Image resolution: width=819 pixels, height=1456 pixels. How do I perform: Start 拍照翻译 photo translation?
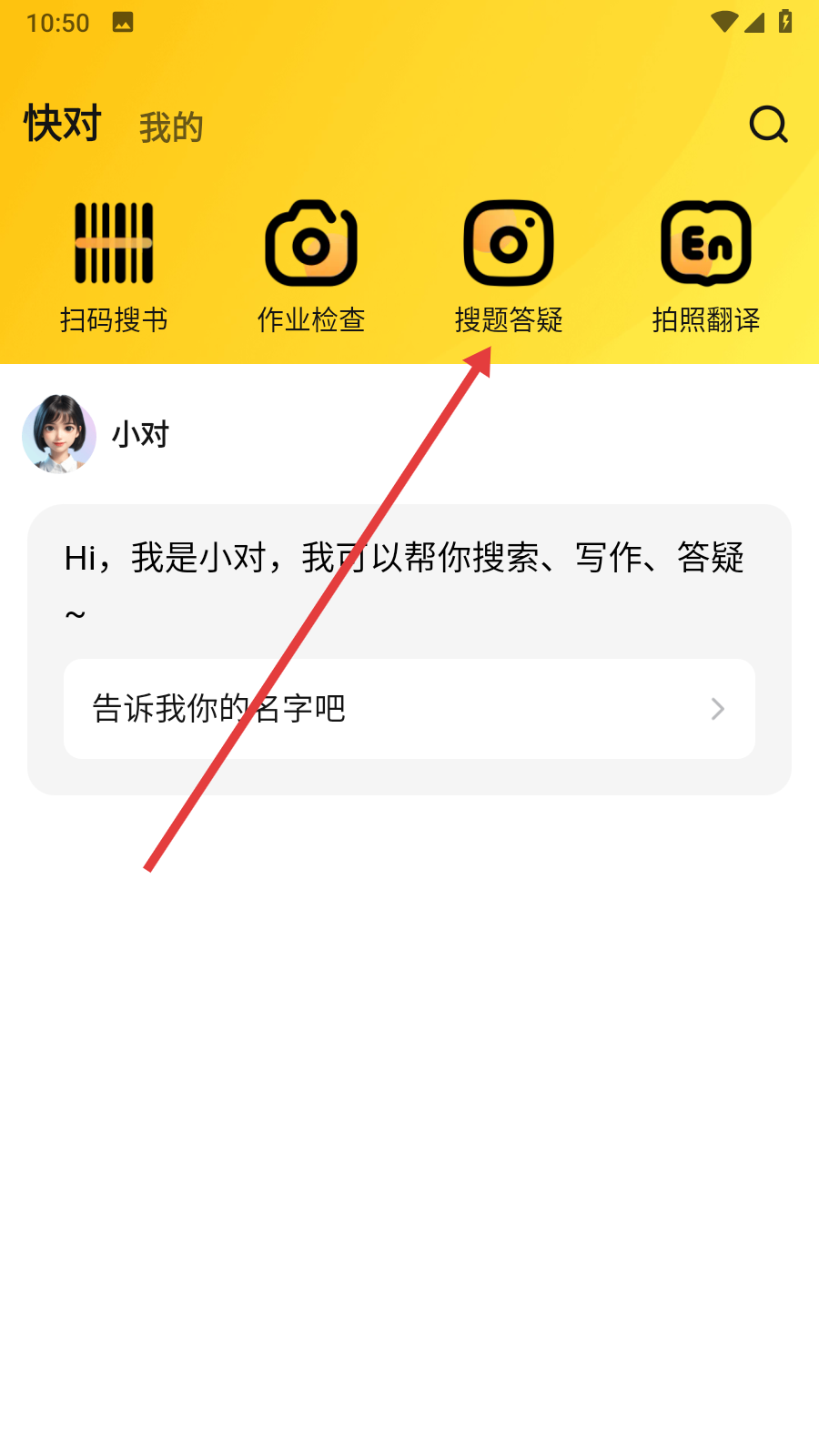[706, 266]
